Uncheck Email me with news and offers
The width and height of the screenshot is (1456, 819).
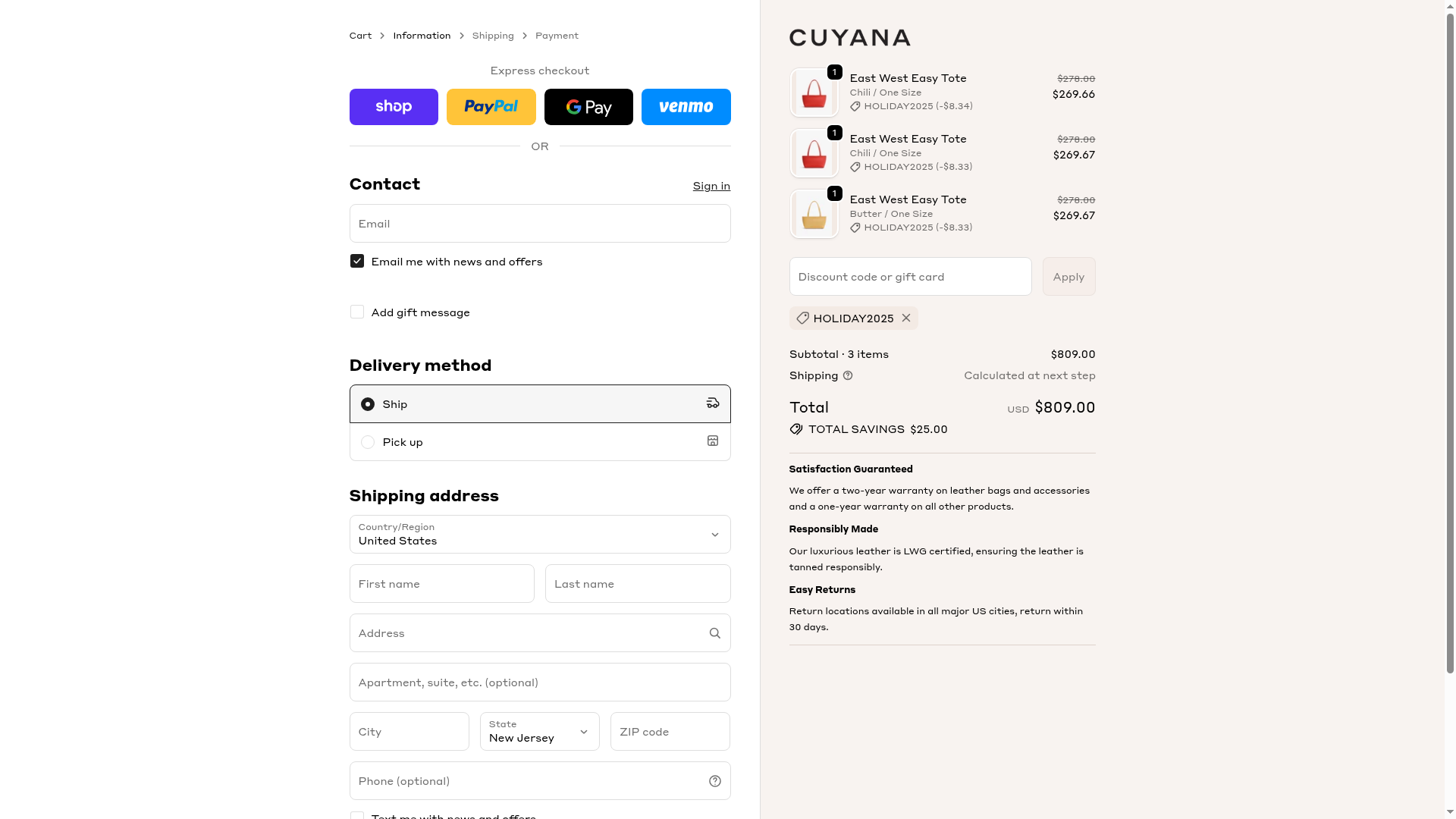pyautogui.click(x=357, y=261)
